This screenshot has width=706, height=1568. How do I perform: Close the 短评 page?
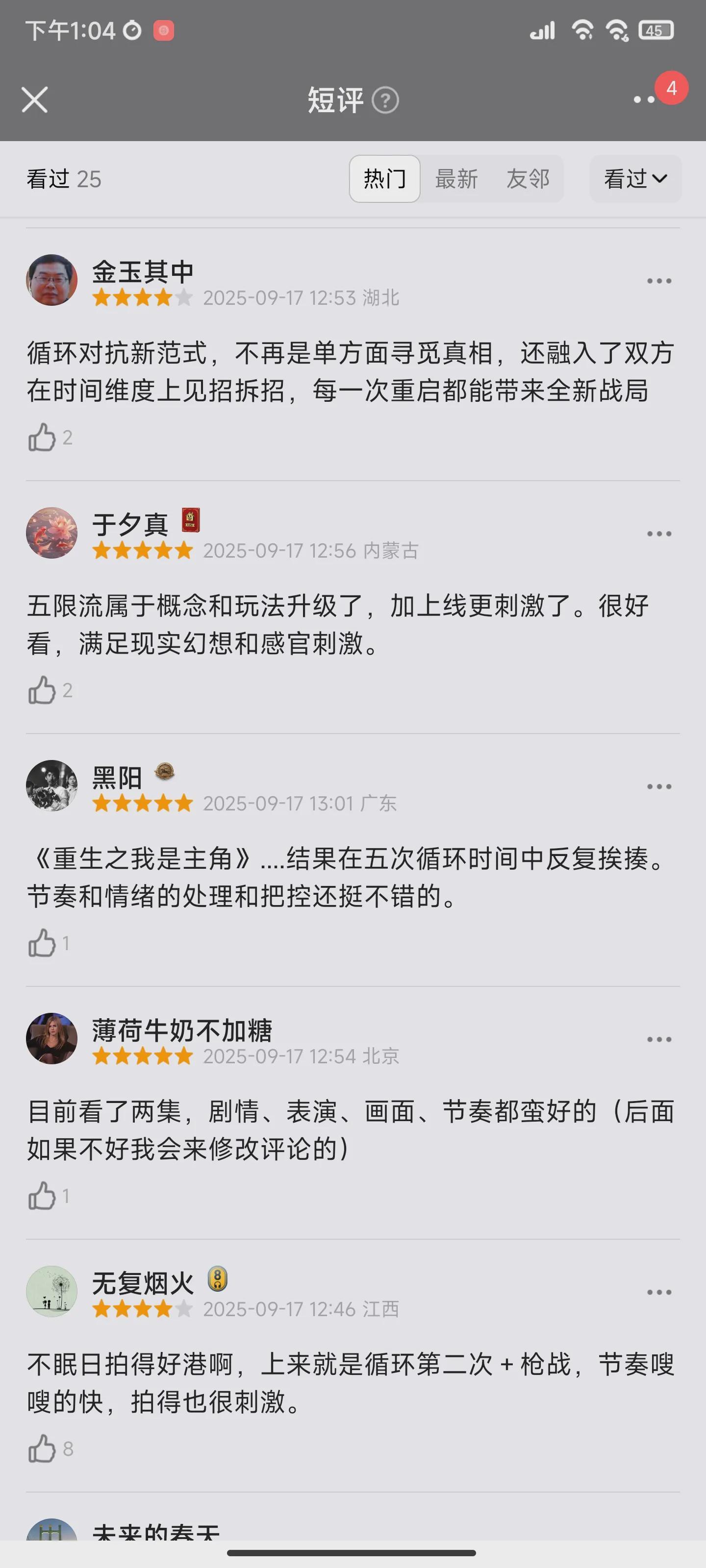point(35,100)
